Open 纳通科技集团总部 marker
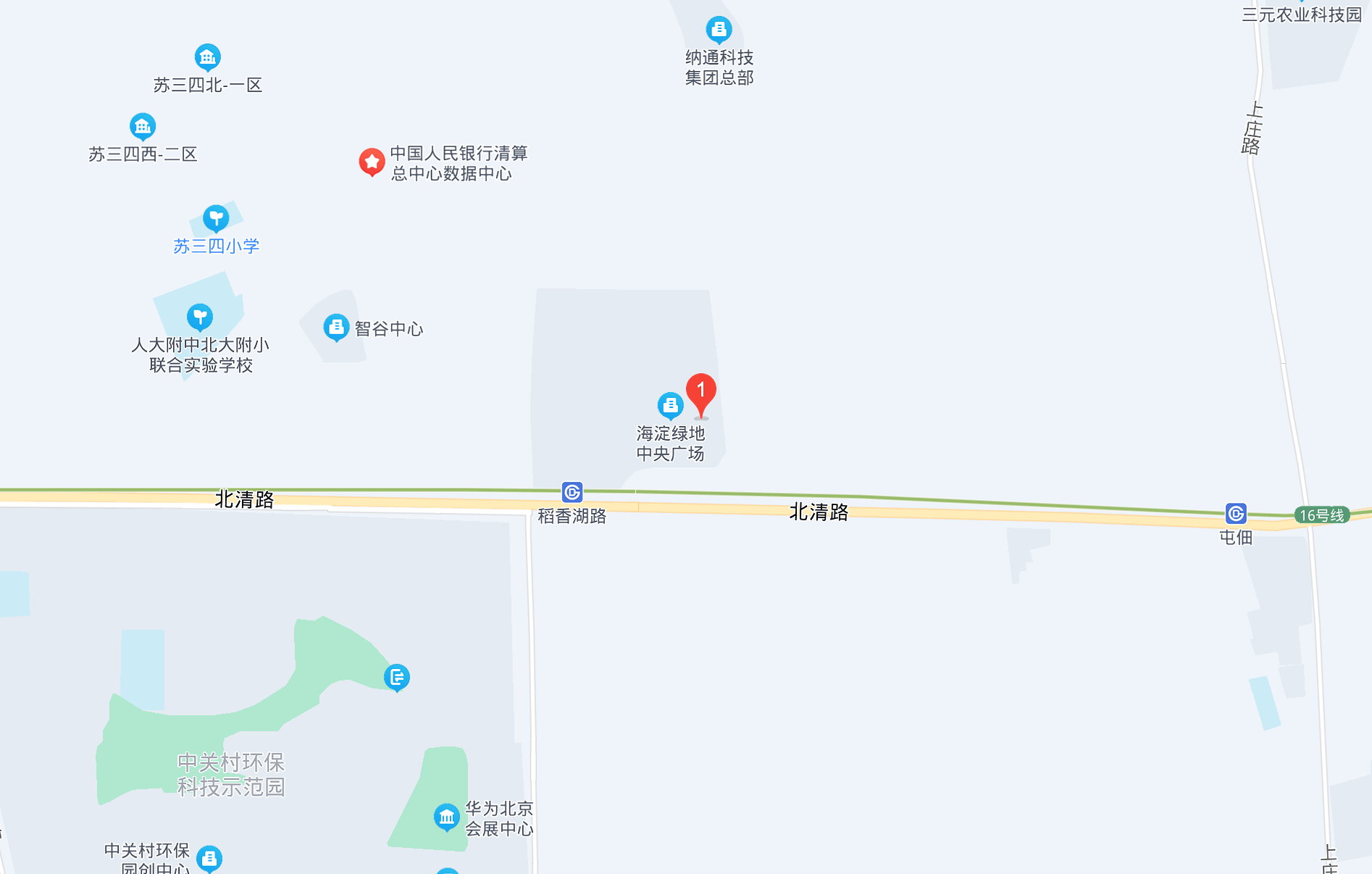The image size is (1372, 874). [719, 30]
